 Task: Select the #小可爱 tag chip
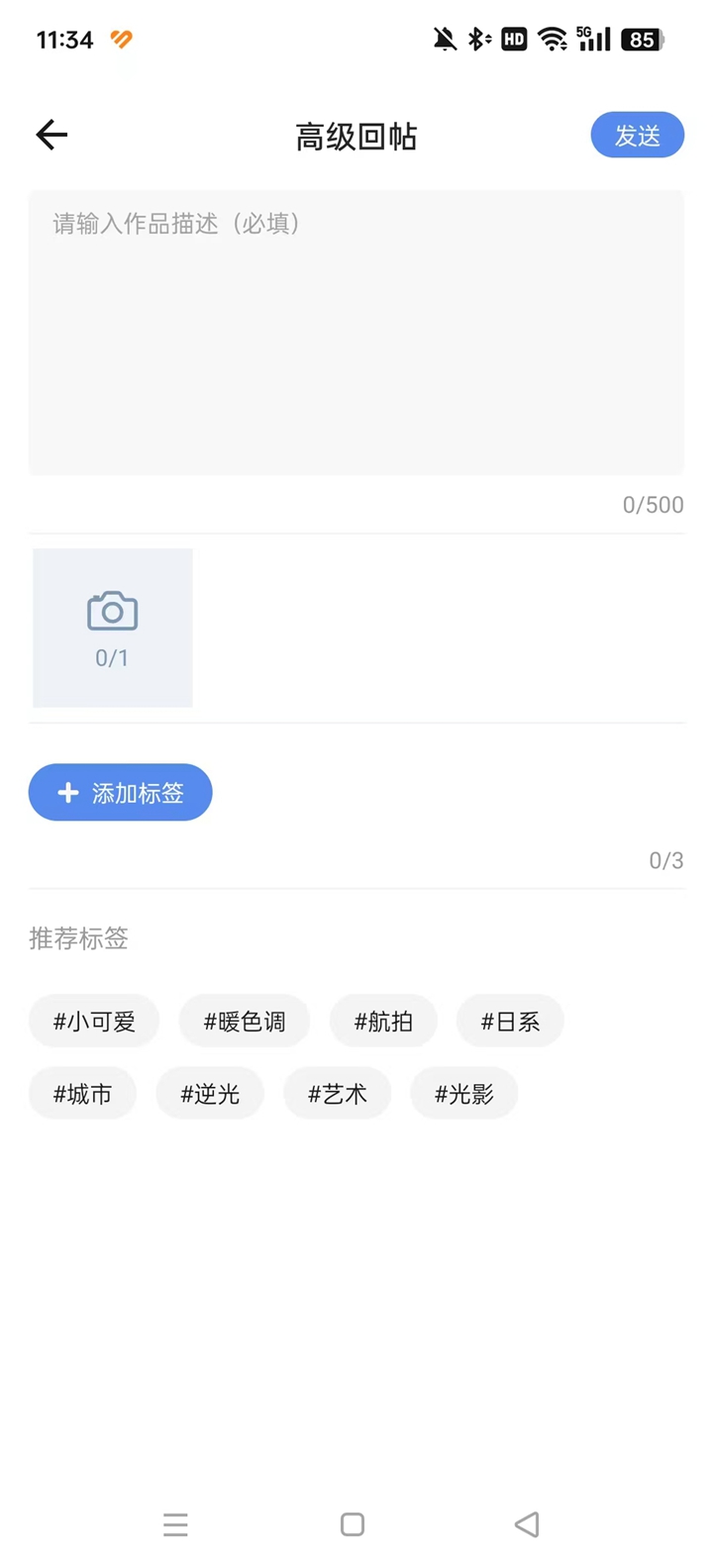point(94,1021)
